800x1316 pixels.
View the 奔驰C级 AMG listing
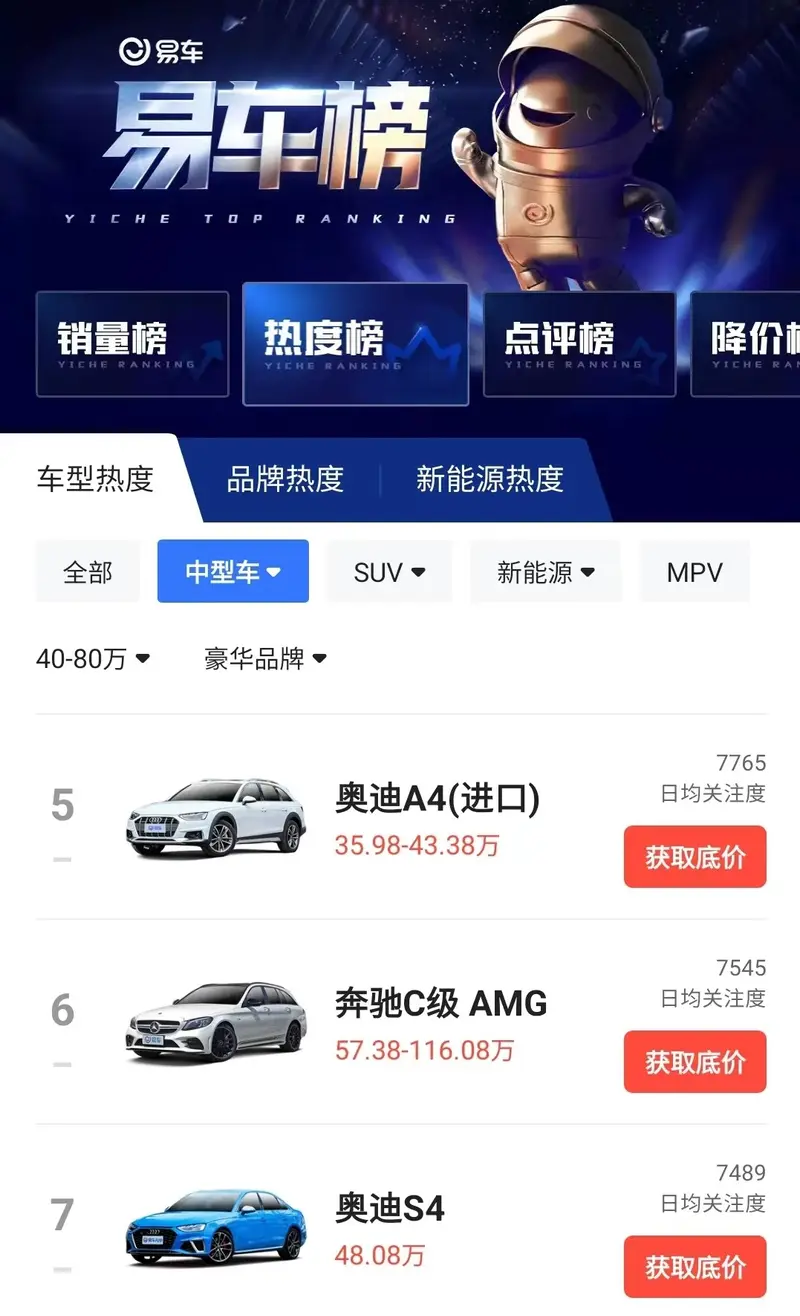441,1003
